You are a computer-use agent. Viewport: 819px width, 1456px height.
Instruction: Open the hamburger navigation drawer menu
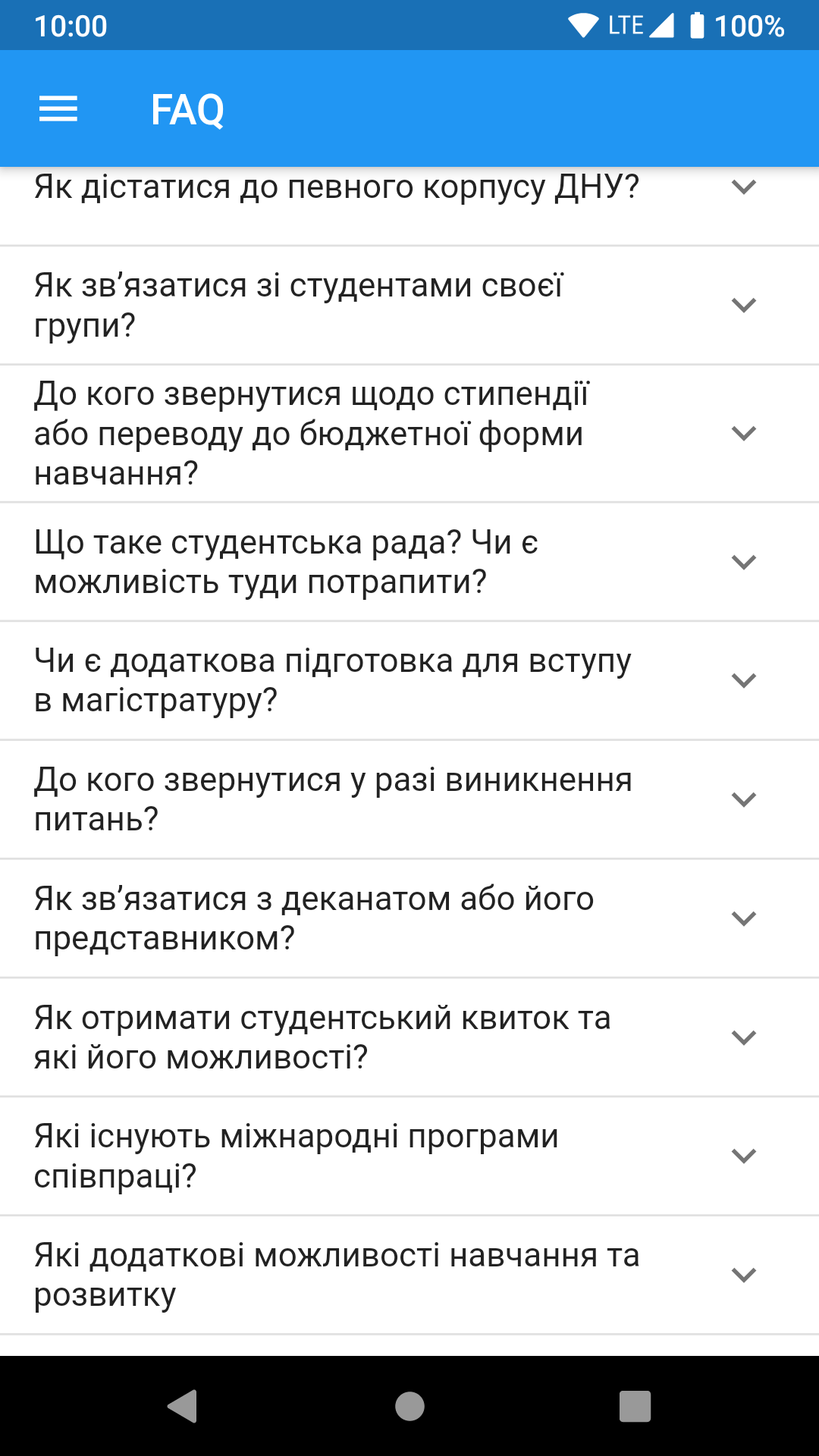pos(58,109)
